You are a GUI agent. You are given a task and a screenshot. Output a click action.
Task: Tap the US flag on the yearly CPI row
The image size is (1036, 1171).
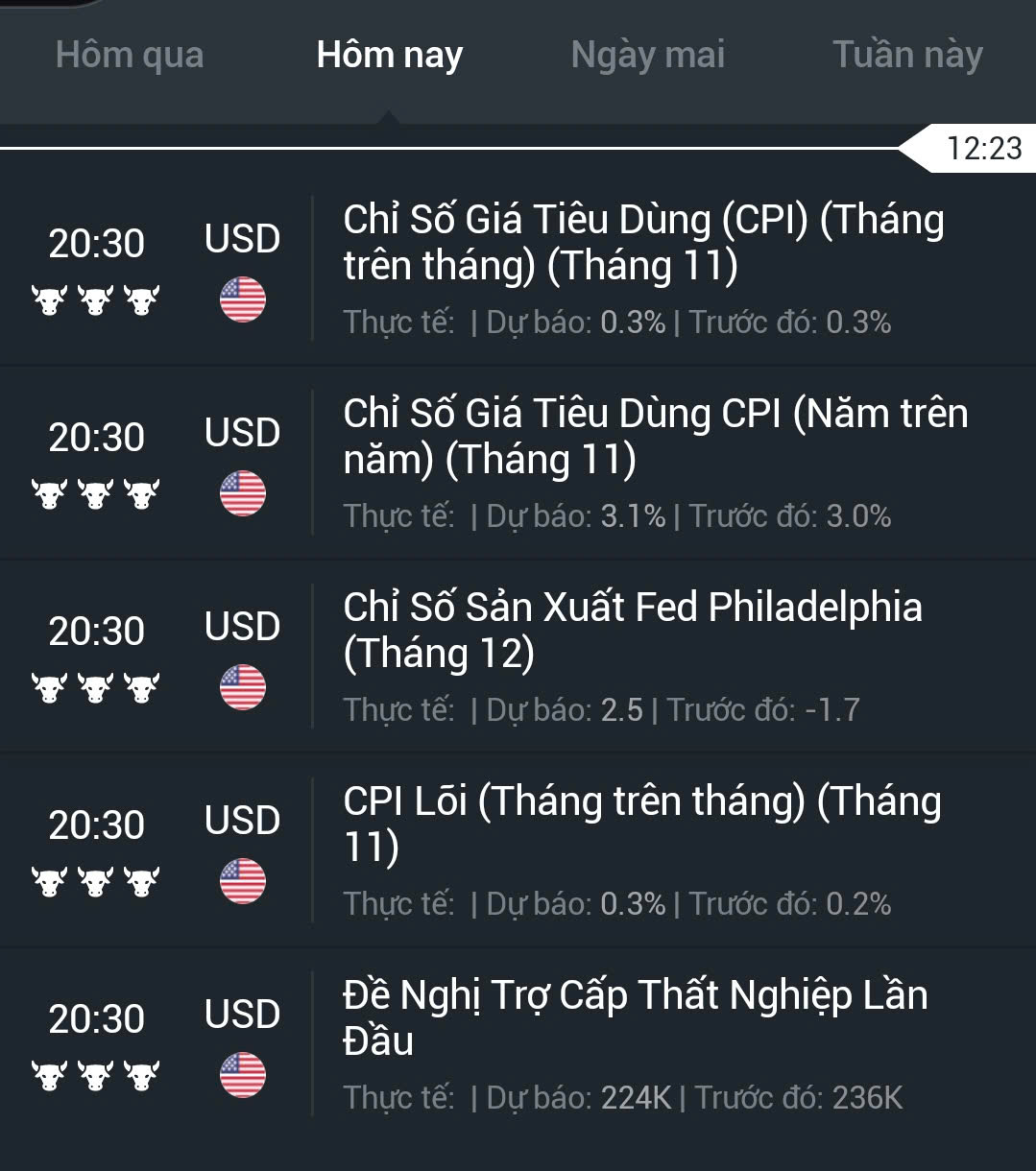(x=241, y=493)
